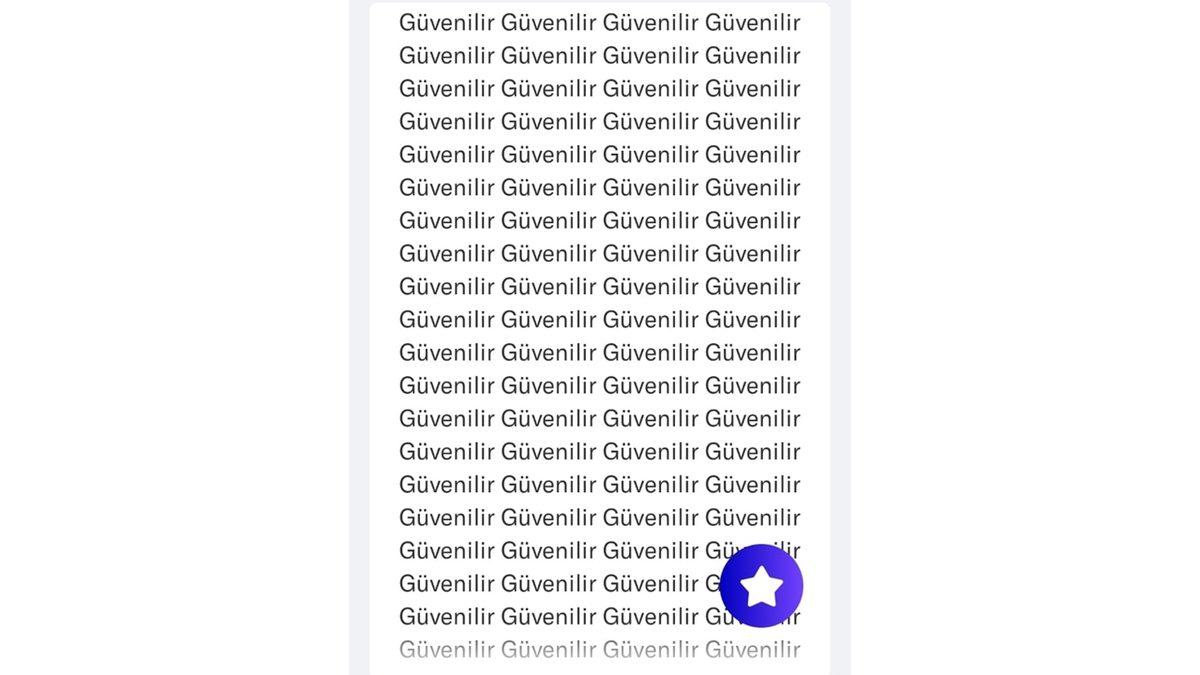Image resolution: width=1200 pixels, height=675 pixels.
Task: Tap the floating star button
Action: coord(761,586)
